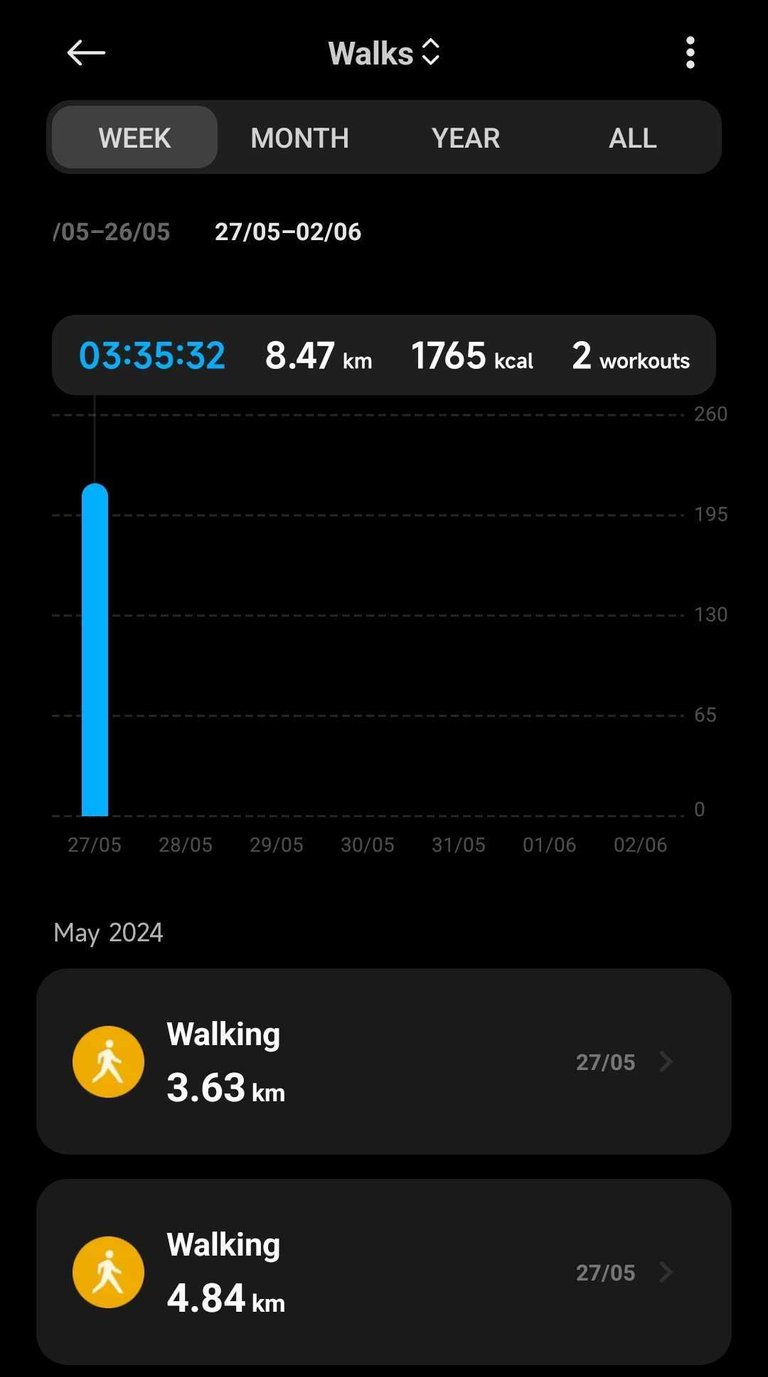This screenshot has width=768, height=1377.
Task: Tap the blue bar for 27/05
Action: pos(95,650)
